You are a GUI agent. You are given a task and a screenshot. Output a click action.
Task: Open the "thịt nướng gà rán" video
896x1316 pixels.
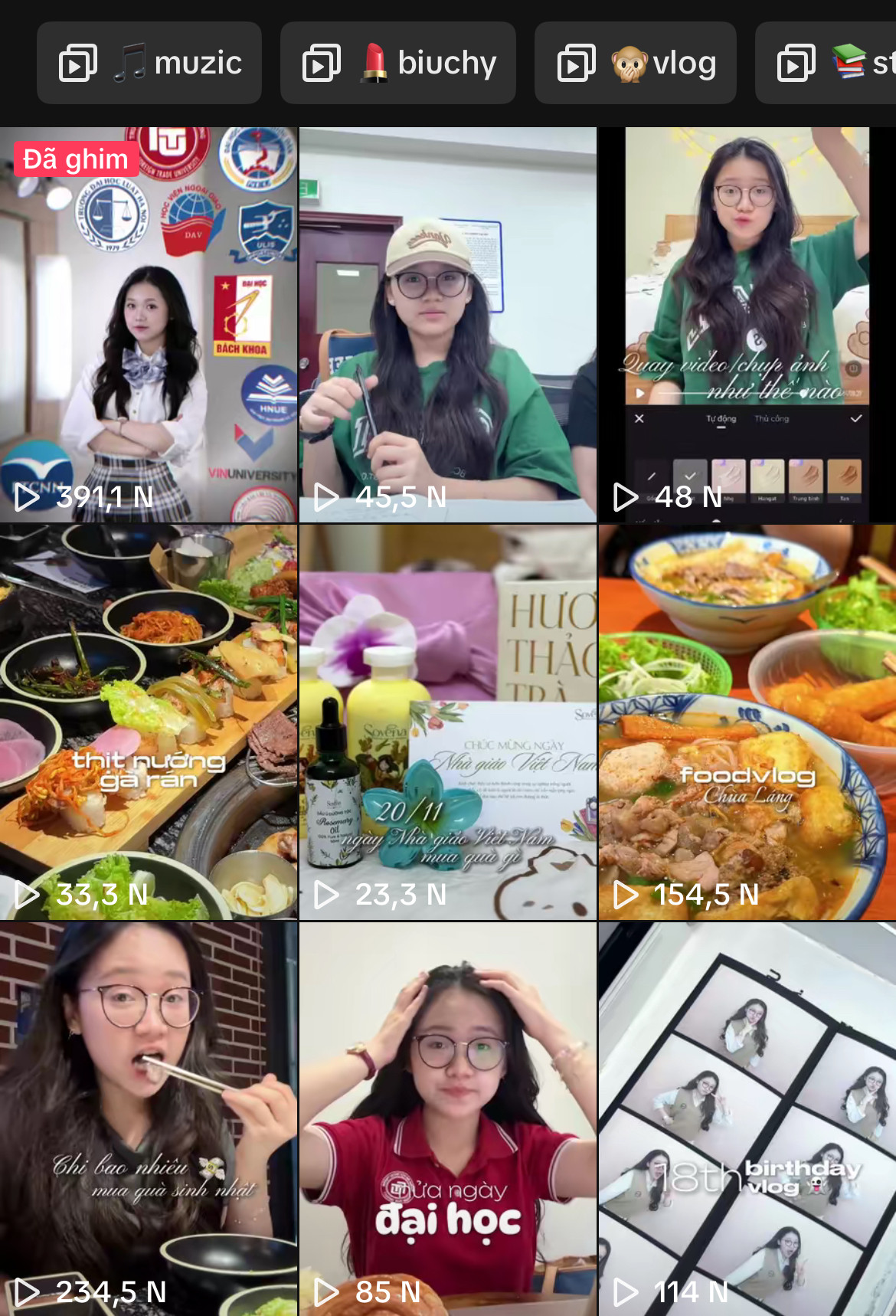click(x=149, y=722)
